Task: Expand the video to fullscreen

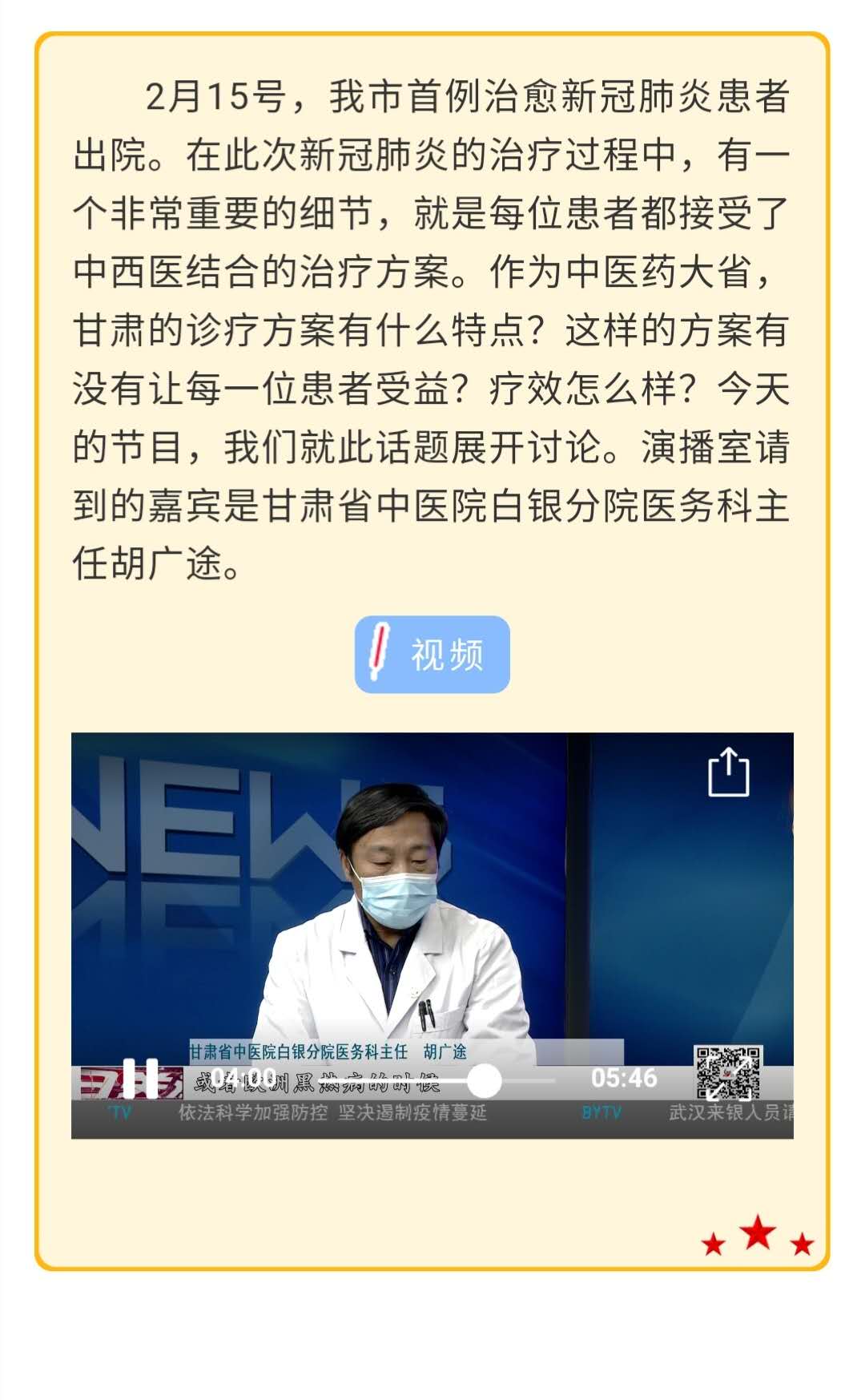Action: point(729,1079)
